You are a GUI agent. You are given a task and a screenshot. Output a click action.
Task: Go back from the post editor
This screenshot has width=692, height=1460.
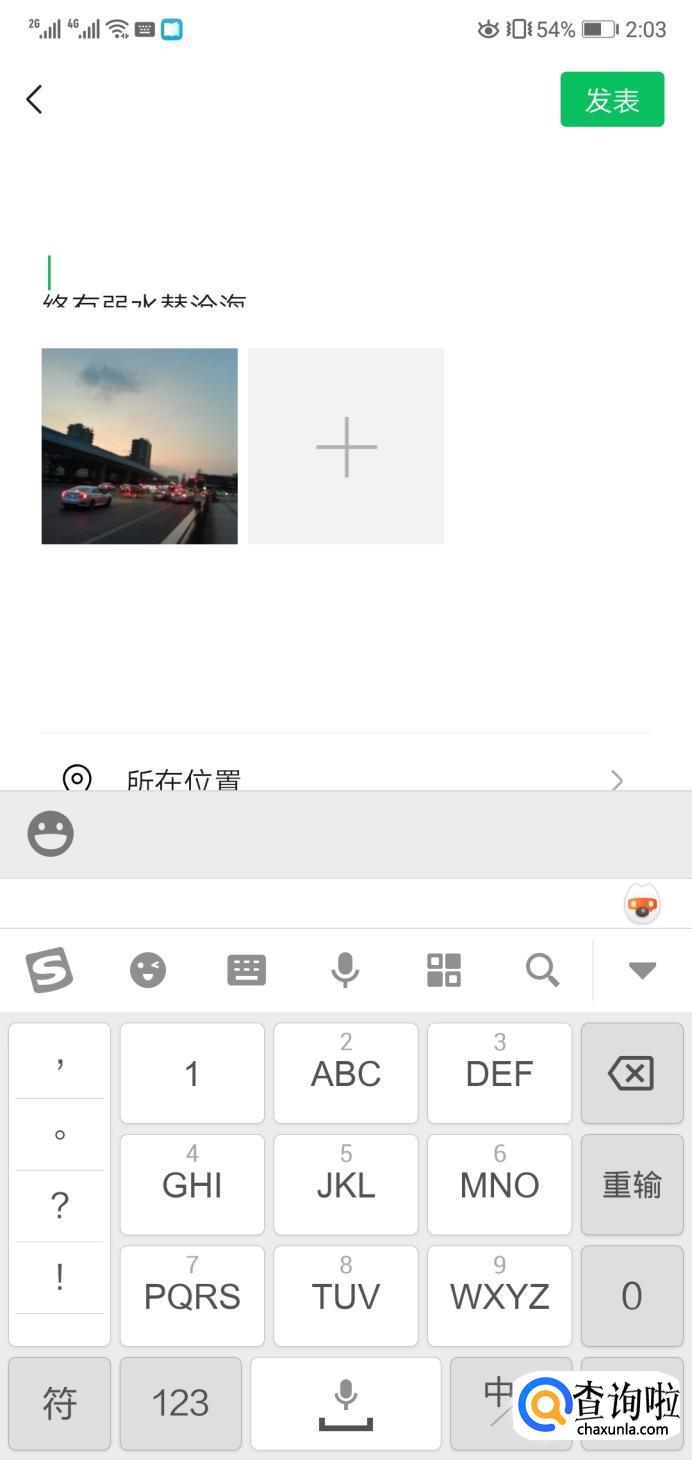tap(35, 99)
